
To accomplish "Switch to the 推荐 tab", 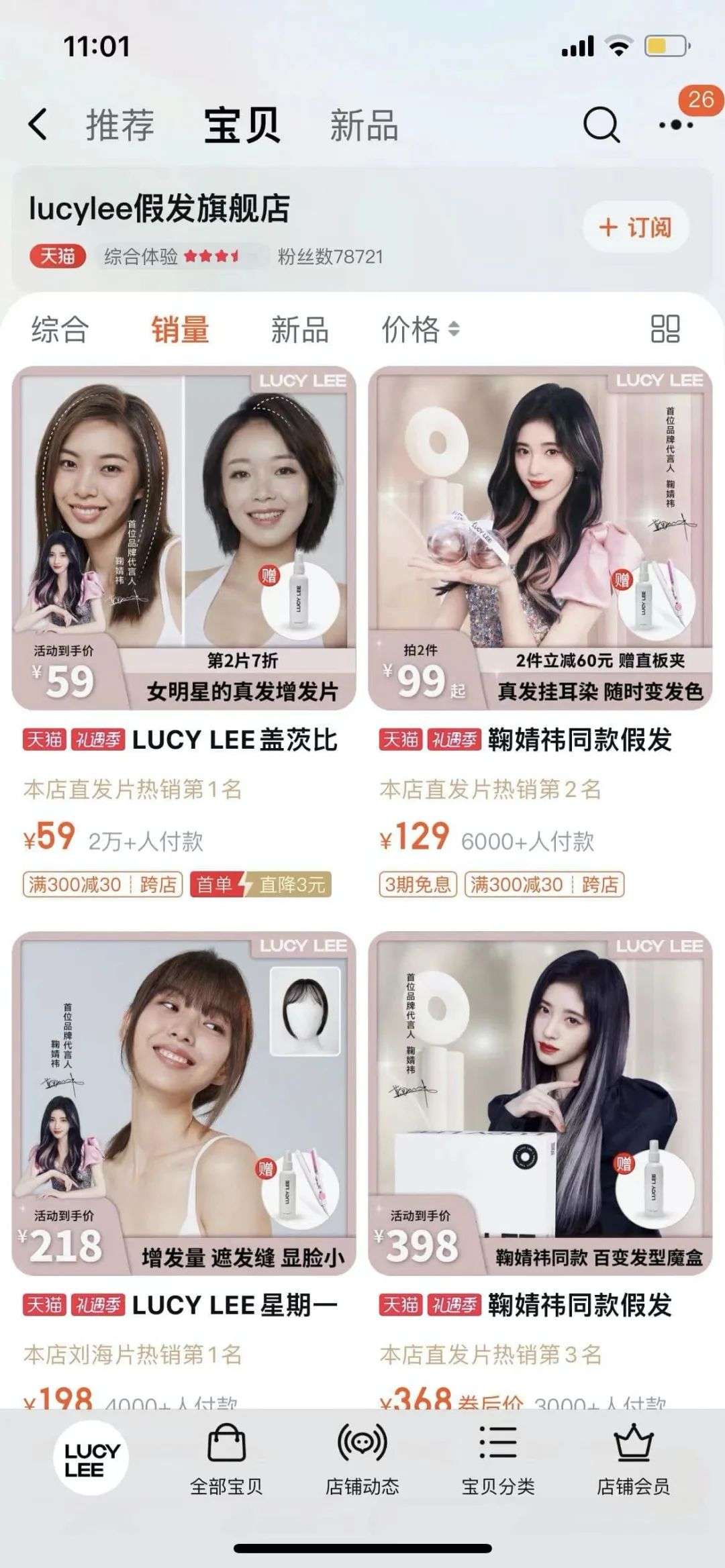I will [x=120, y=125].
